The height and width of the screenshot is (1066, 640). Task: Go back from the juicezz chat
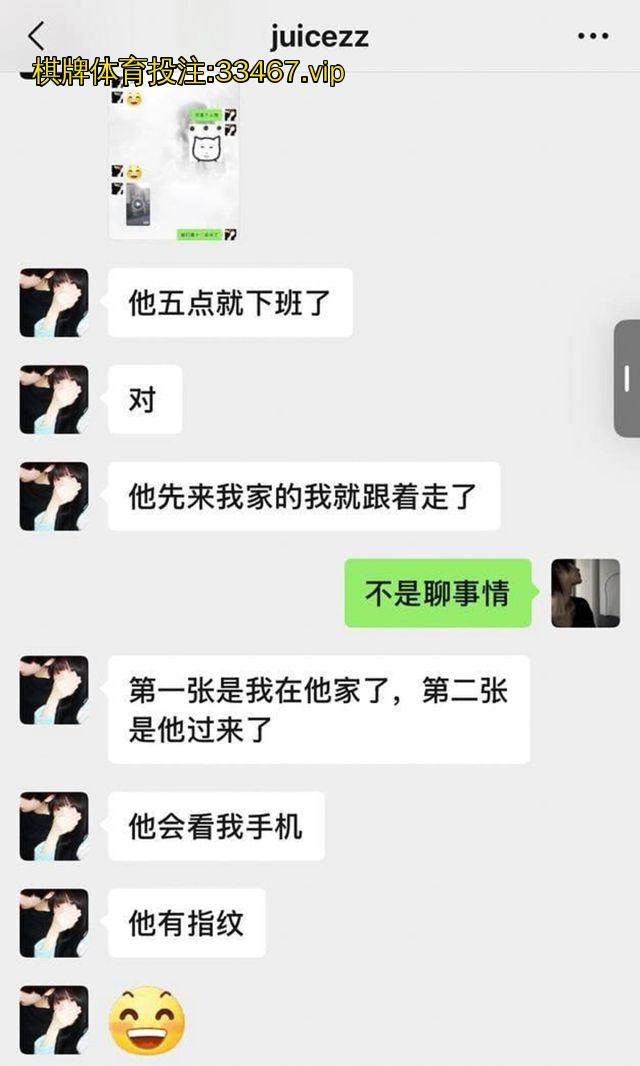click(36, 37)
